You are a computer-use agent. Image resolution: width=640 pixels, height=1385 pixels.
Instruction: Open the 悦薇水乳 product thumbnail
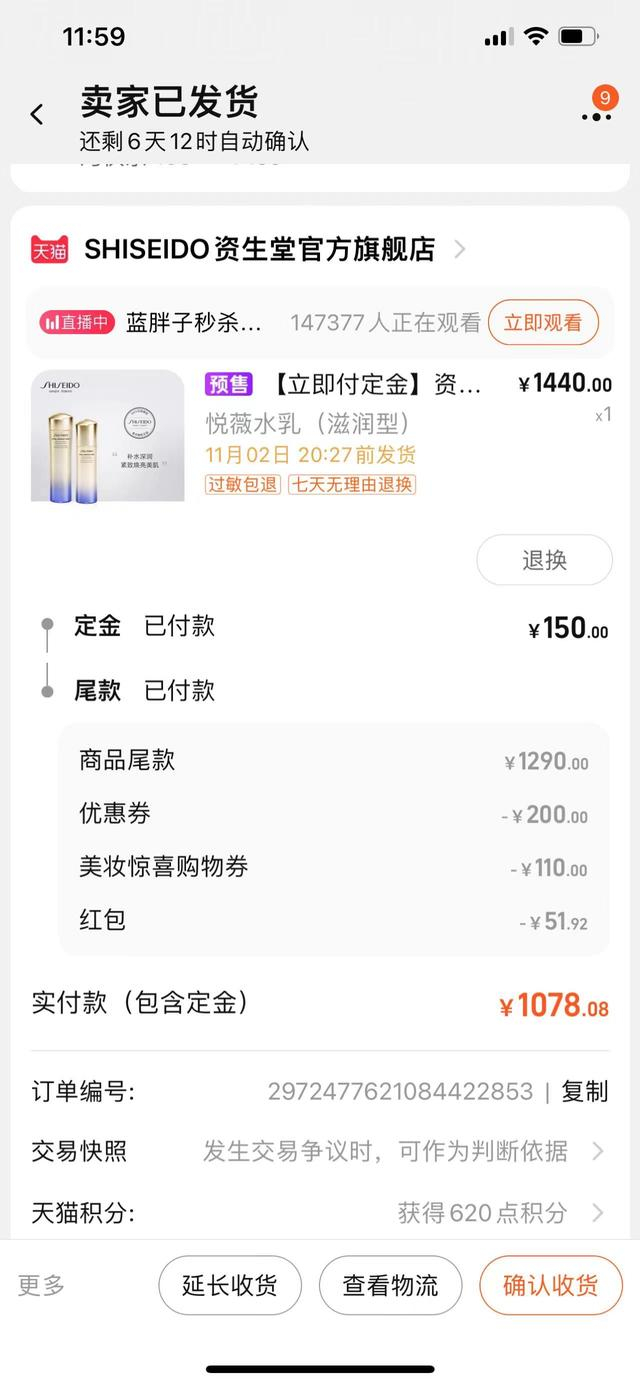click(108, 436)
